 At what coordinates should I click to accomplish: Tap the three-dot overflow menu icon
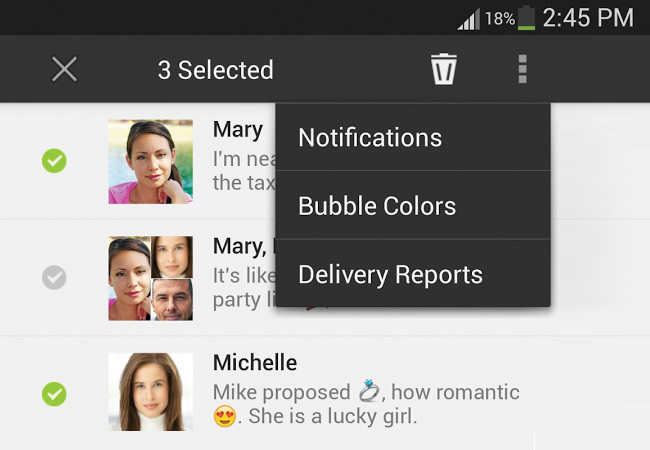(522, 69)
